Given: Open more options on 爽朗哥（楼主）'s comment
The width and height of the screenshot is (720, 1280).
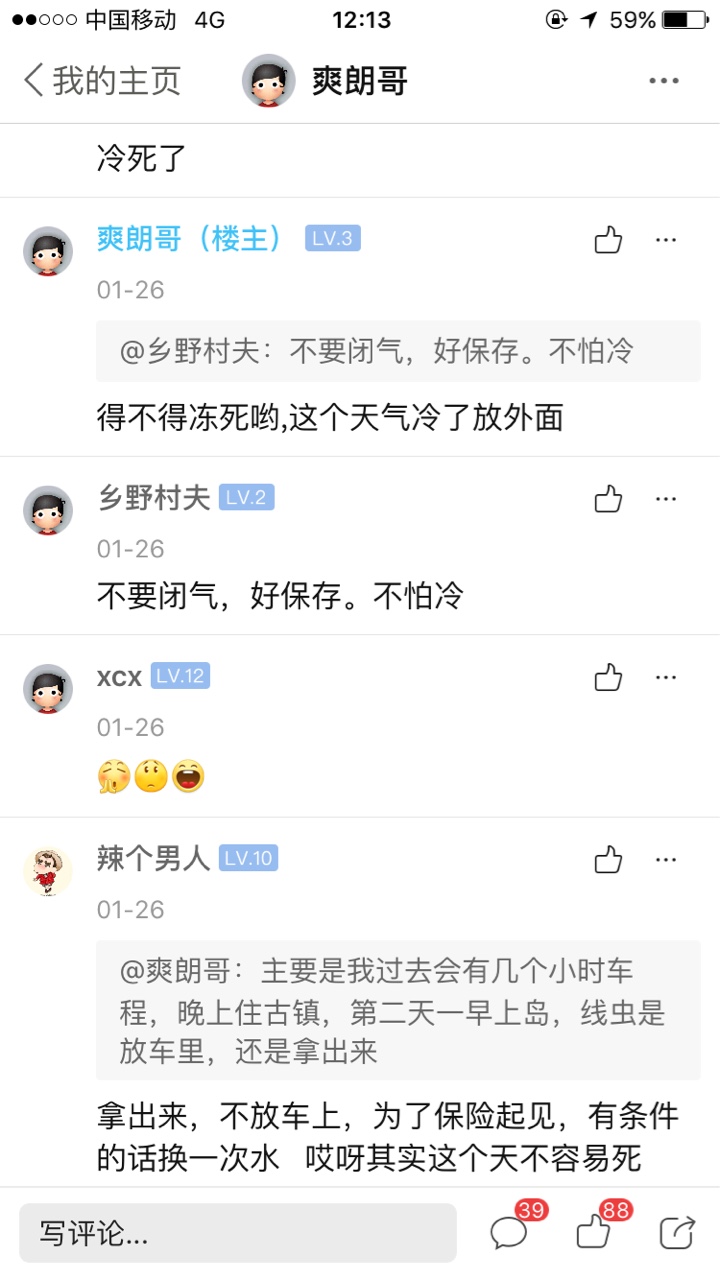Looking at the screenshot, I should tap(666, 240).
